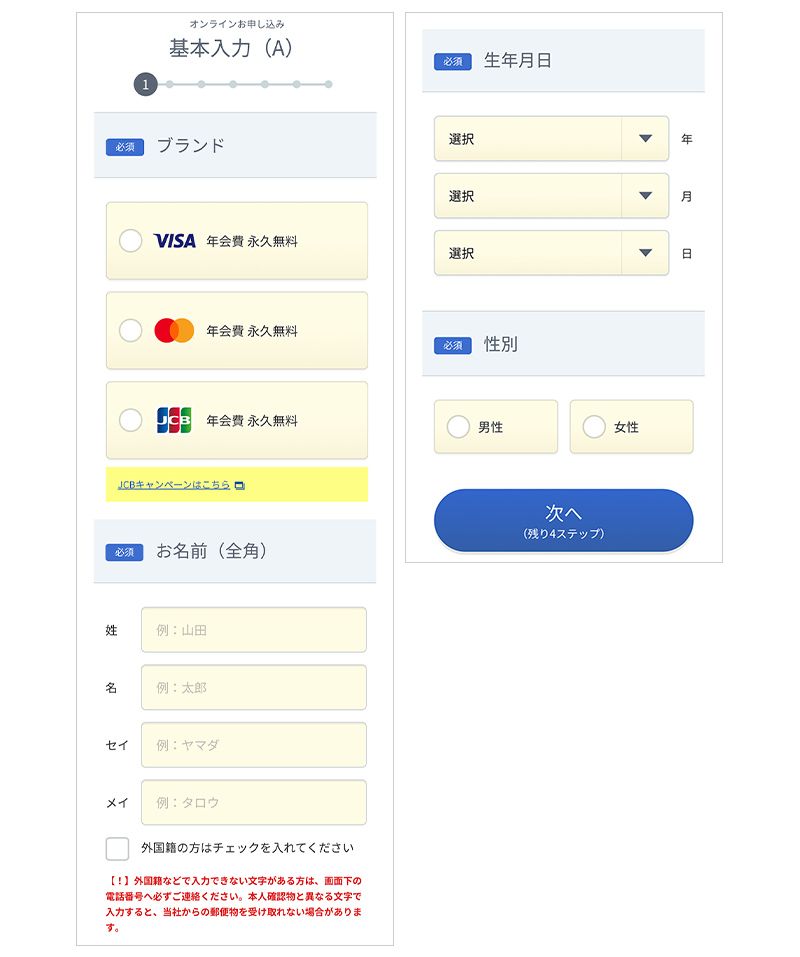Screen dimensions: 800x957
Task: Click the VISA brand logo
Action: 175,240
